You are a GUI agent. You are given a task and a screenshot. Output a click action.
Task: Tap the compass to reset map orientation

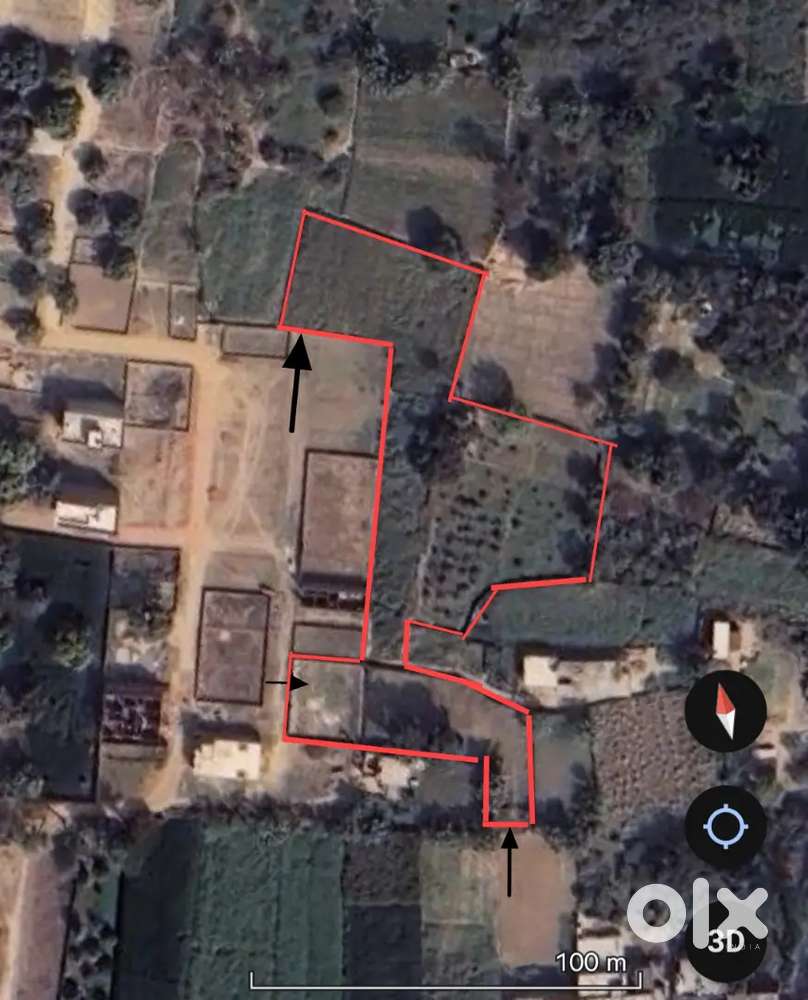(x=725, y=712)
